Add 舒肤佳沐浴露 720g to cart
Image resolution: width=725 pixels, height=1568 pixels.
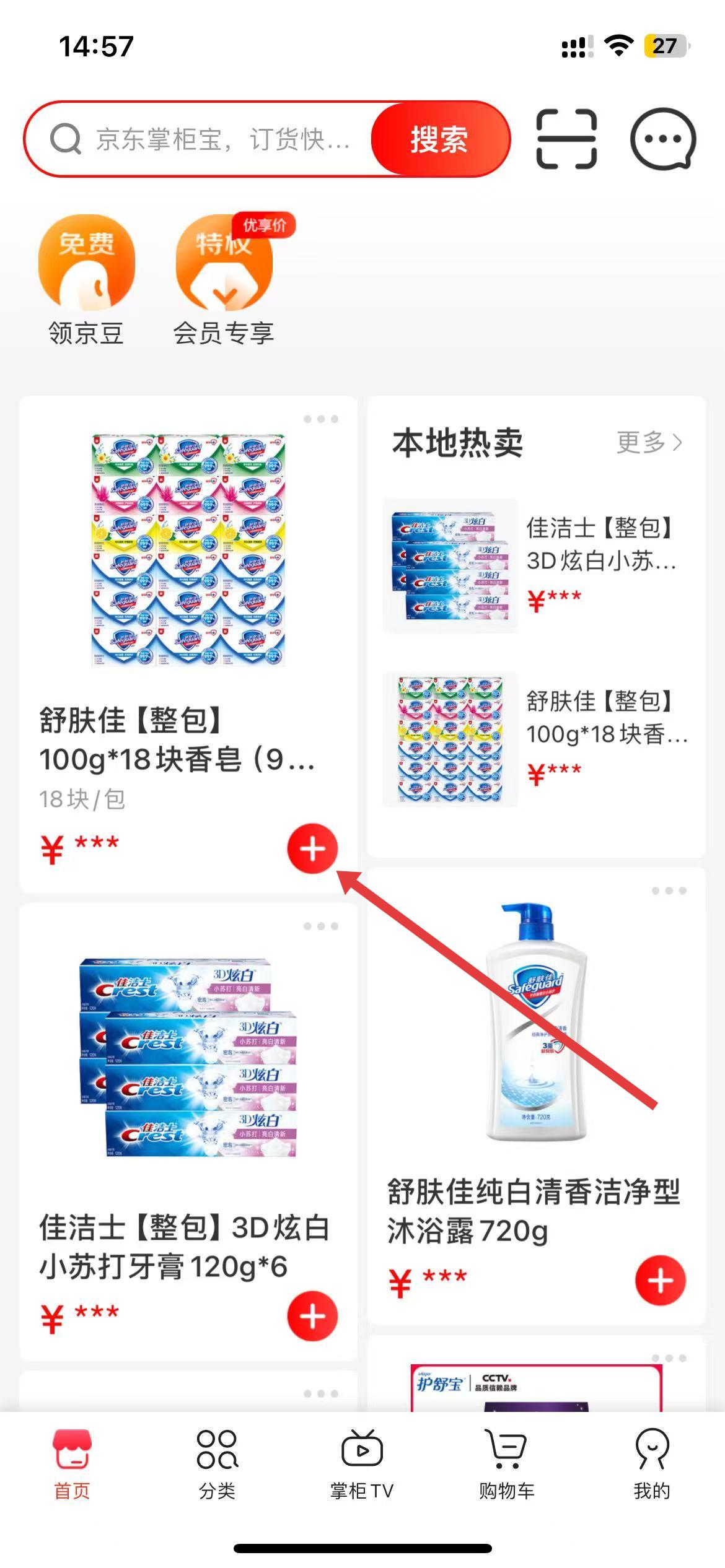click(x=660, y=1281)
